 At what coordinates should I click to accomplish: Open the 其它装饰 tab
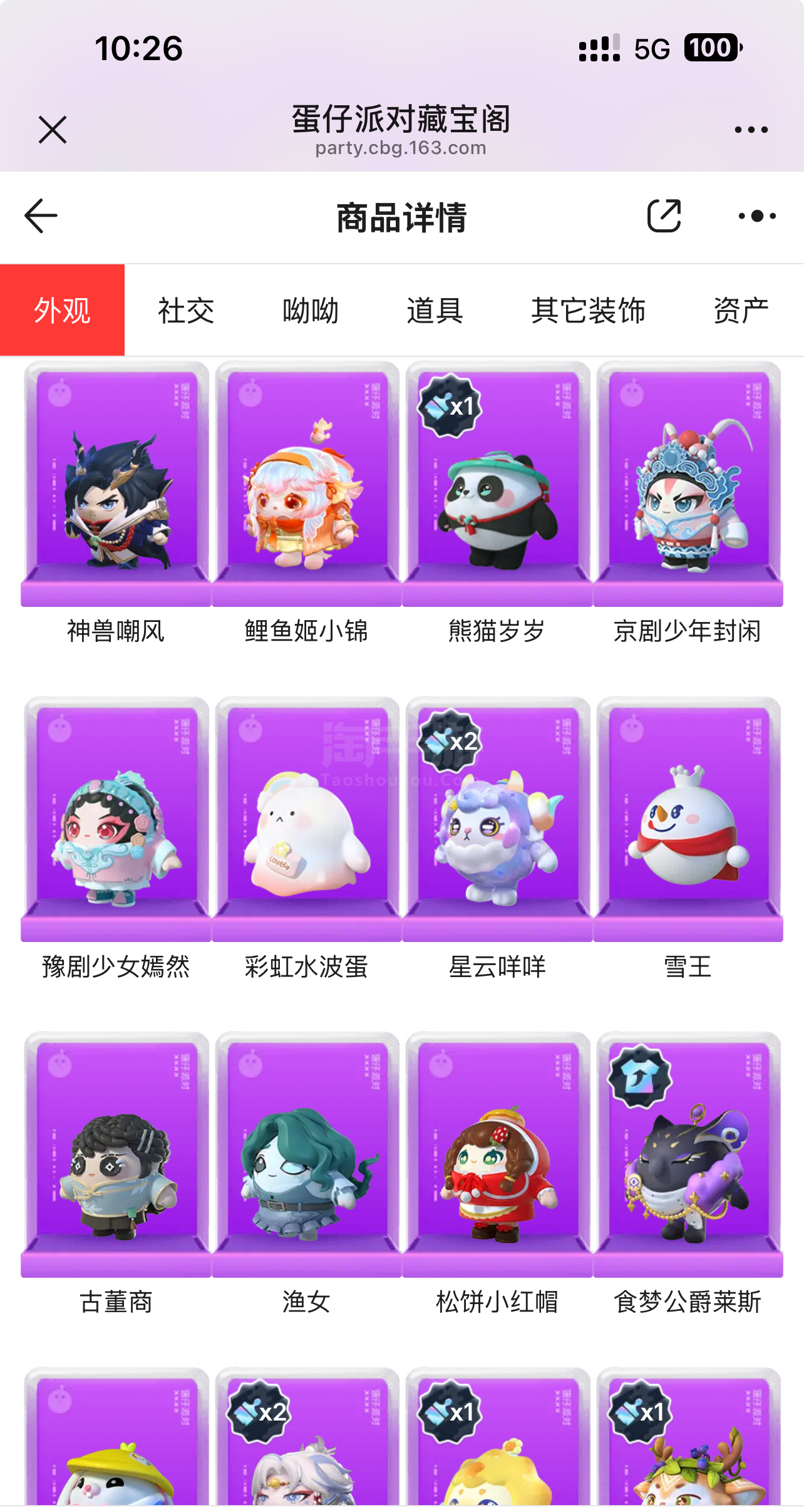[588, 311]
